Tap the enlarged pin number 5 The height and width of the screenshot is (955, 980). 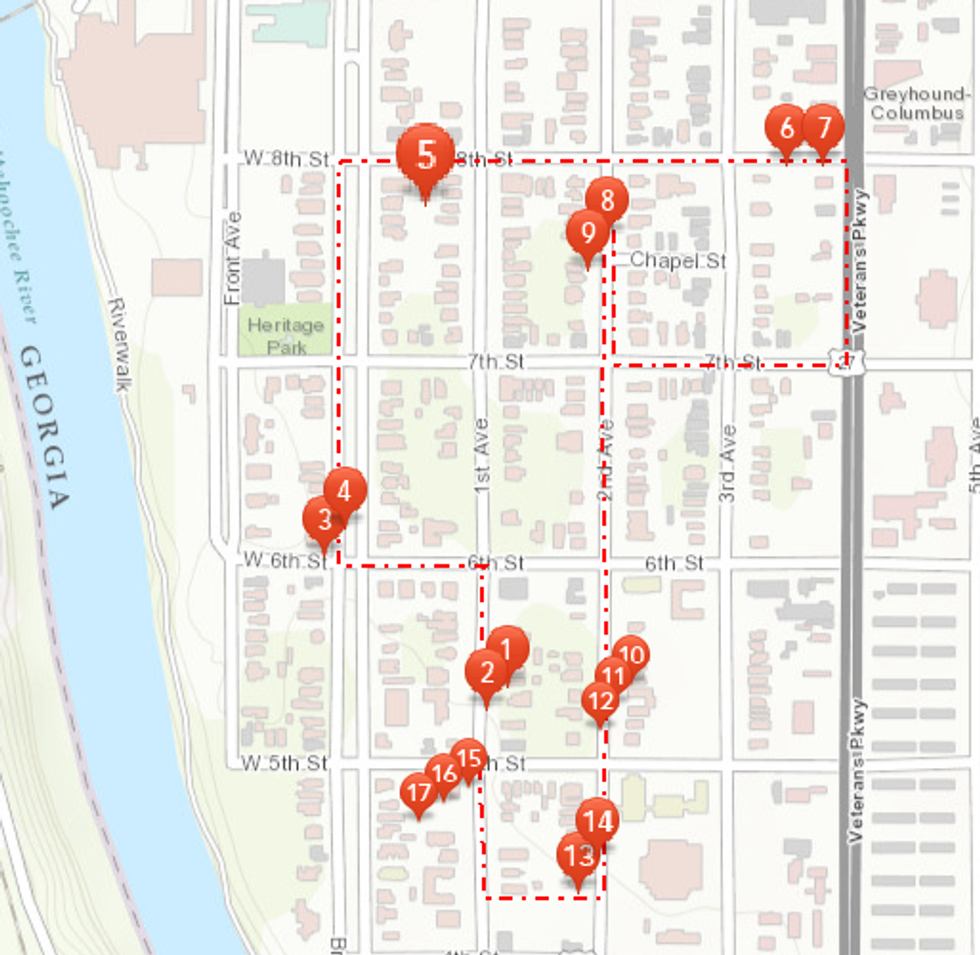coord(426,155)
